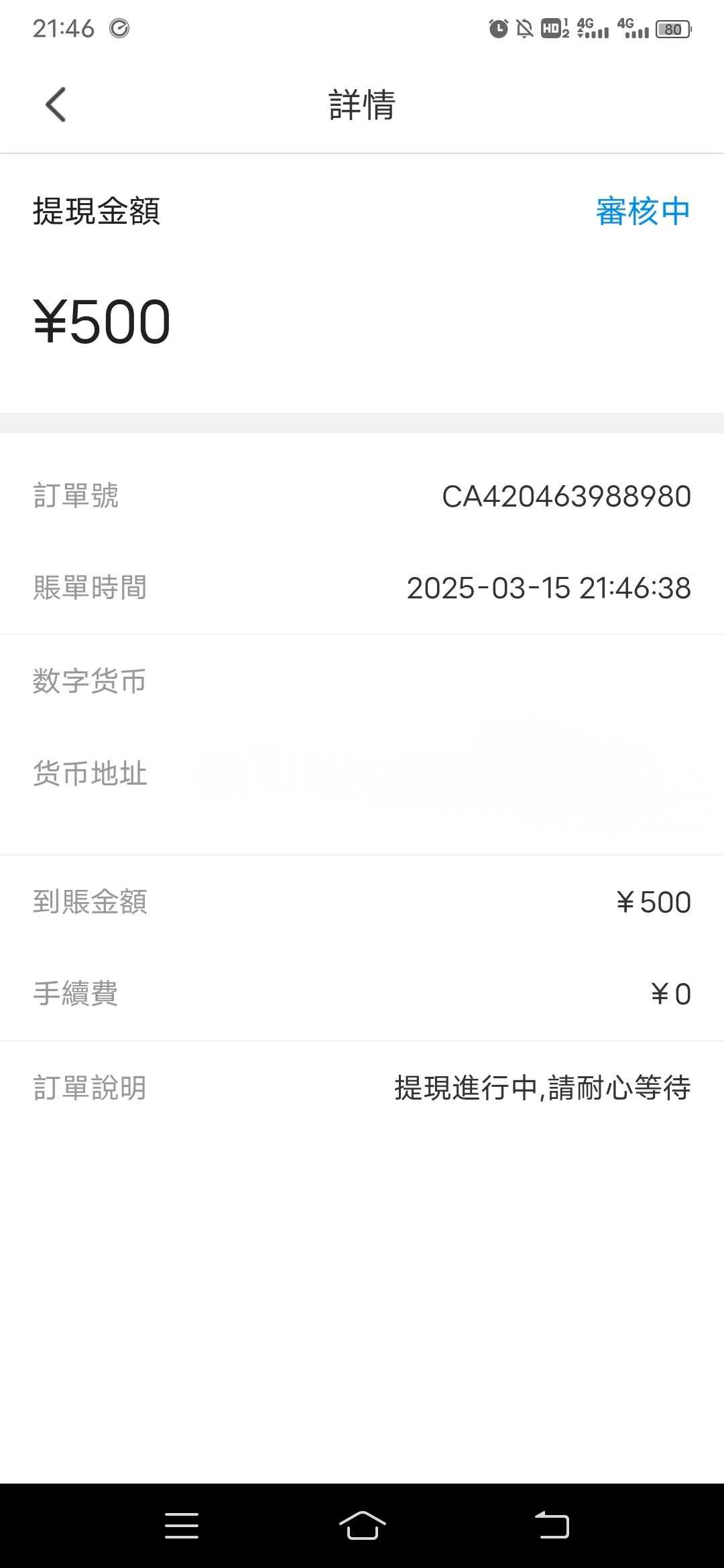
Task: Open the system recent apps menu
Action: coord(182,1526)
